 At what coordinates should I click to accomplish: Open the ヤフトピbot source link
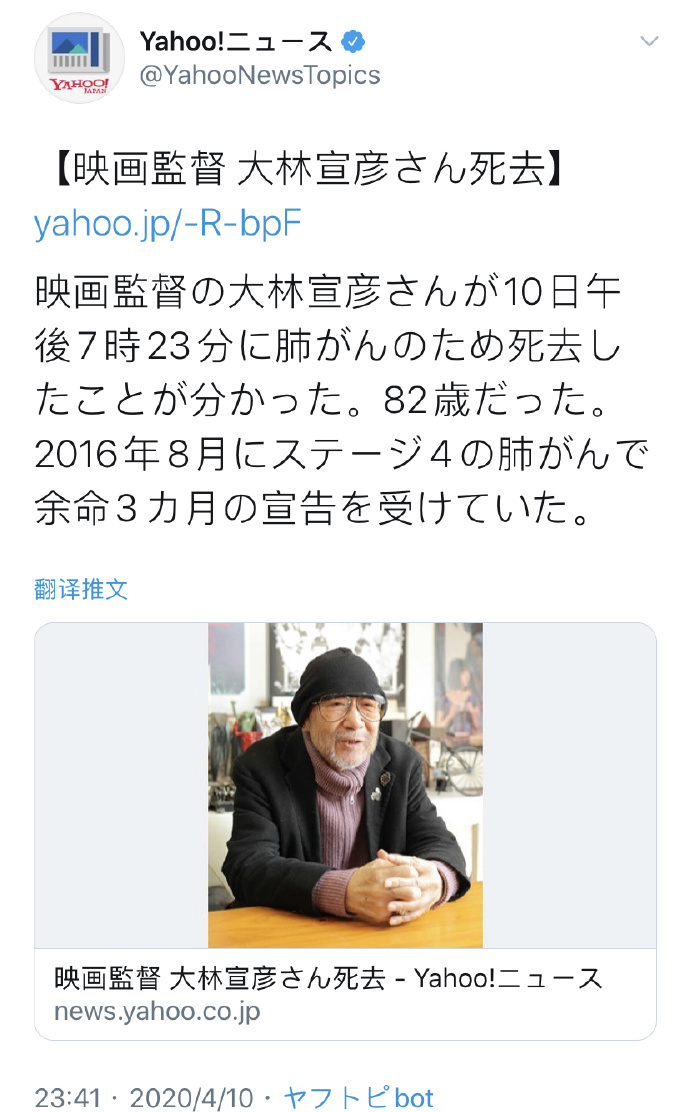point(358,1097)
